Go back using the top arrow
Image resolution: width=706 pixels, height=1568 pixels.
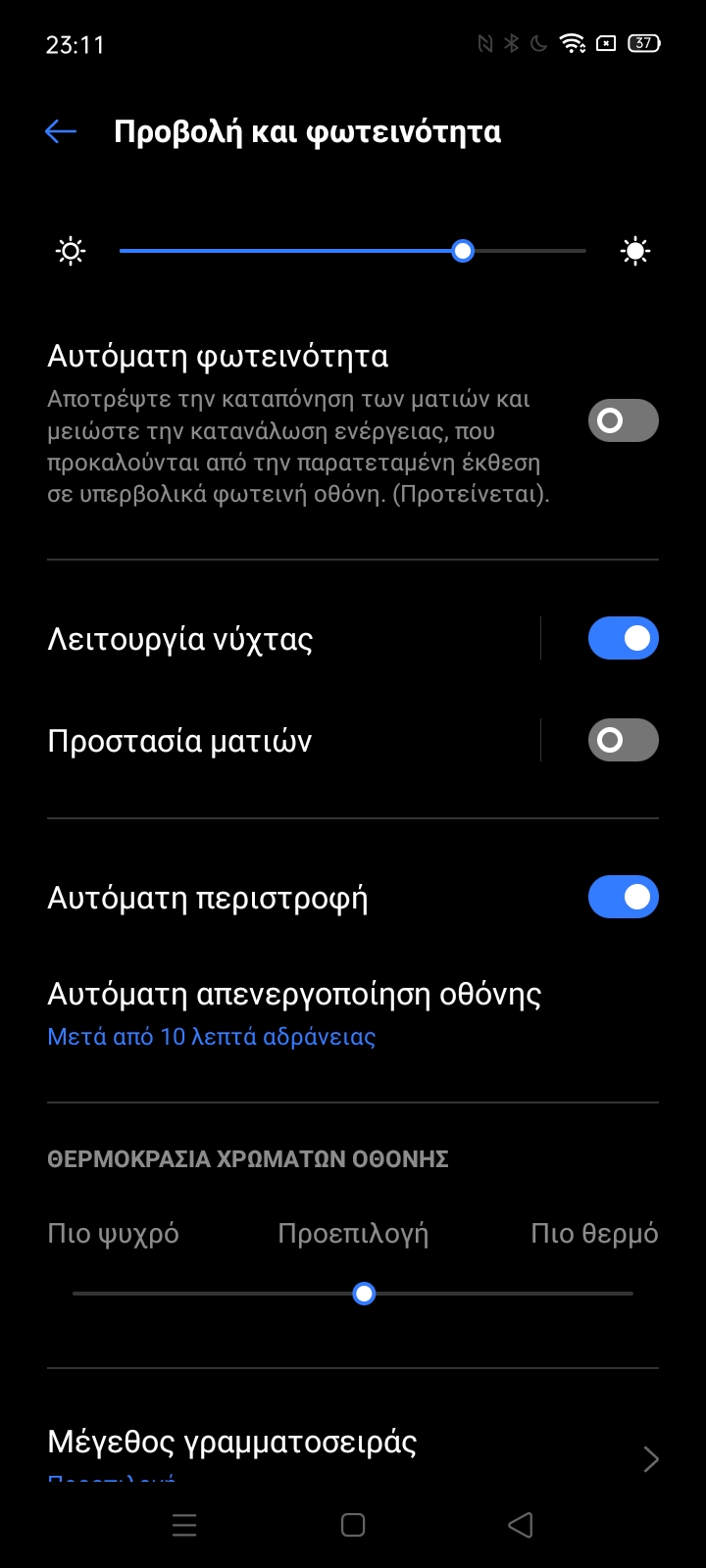click(x=61, y=131)
